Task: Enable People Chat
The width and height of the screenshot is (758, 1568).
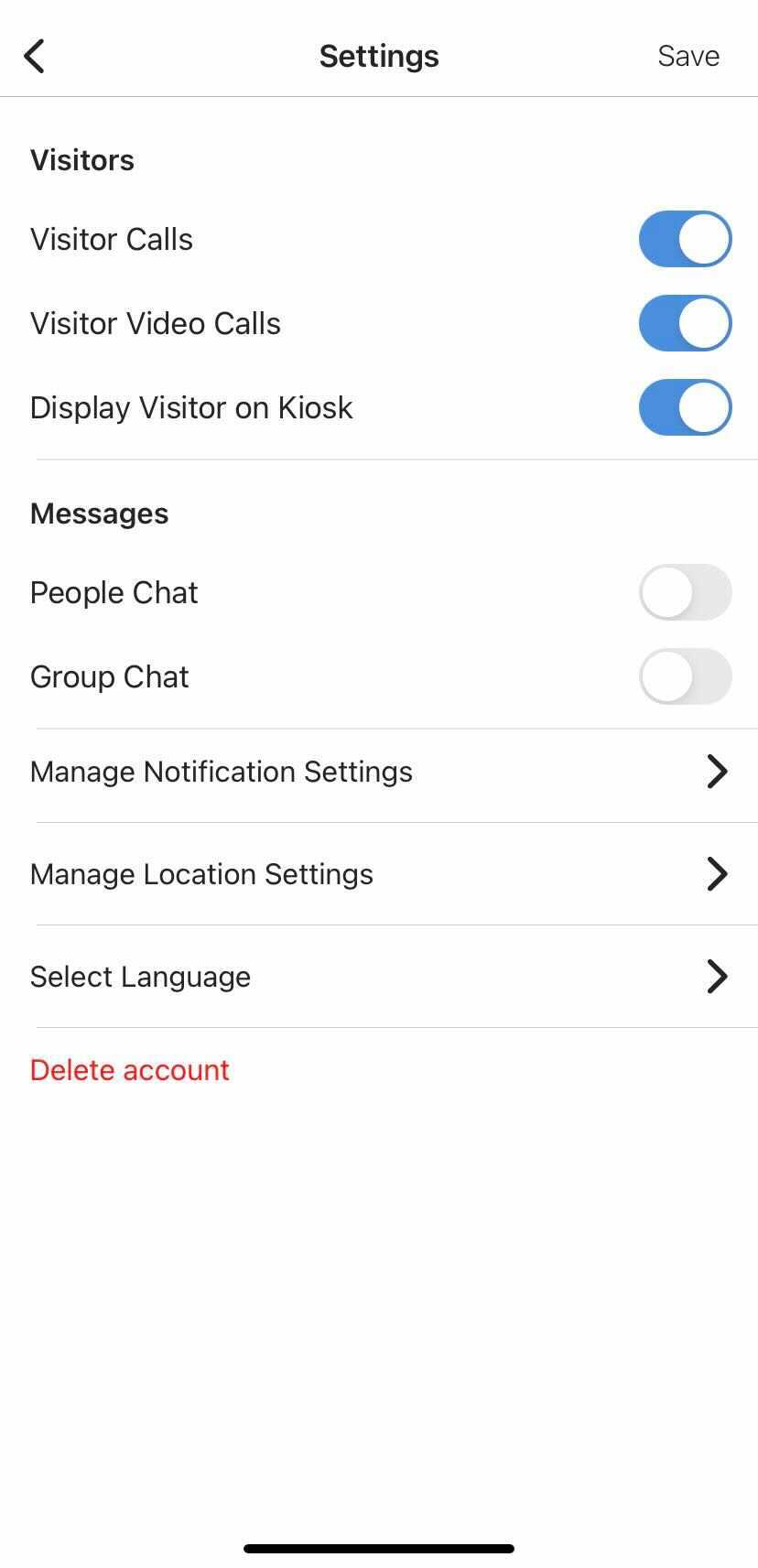Action: 685,592
